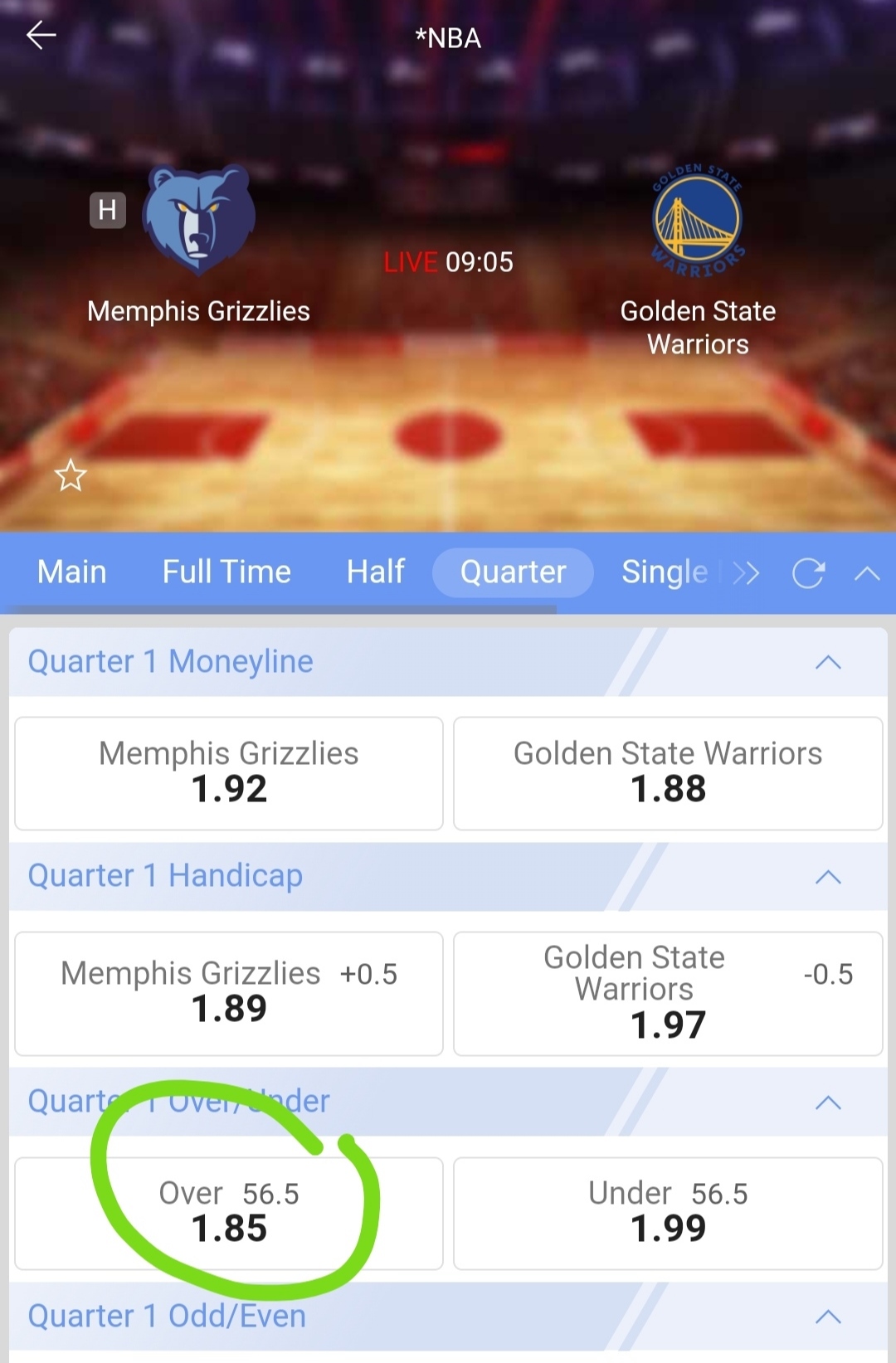
Task: Open the Single tab
Action: click(665, 572)
